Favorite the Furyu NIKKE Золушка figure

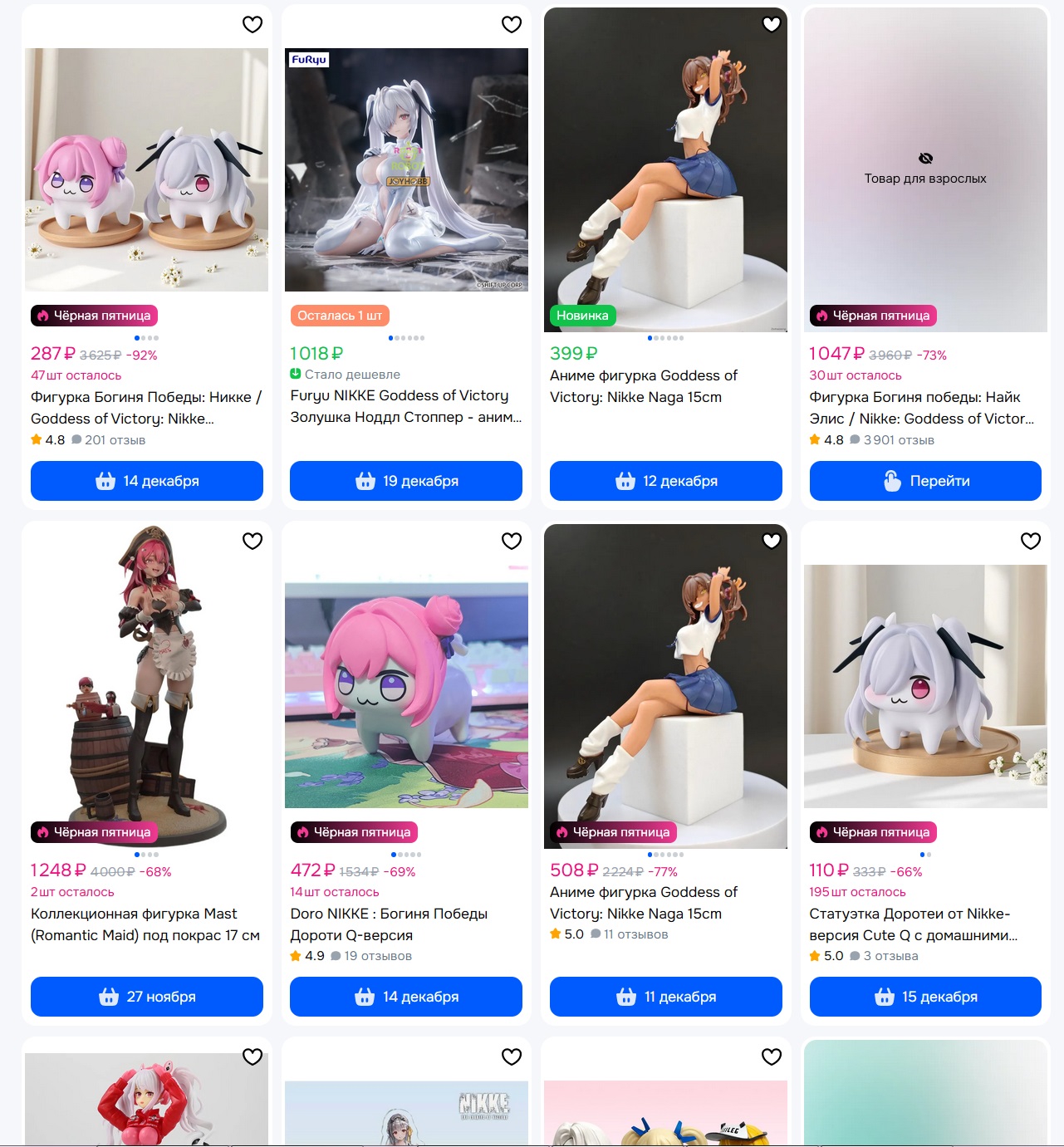[x=512, y=25]
